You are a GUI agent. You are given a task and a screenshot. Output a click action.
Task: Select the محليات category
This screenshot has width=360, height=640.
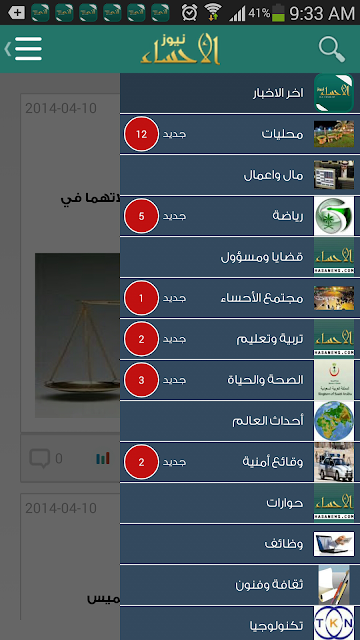click(x=240, y=134)
